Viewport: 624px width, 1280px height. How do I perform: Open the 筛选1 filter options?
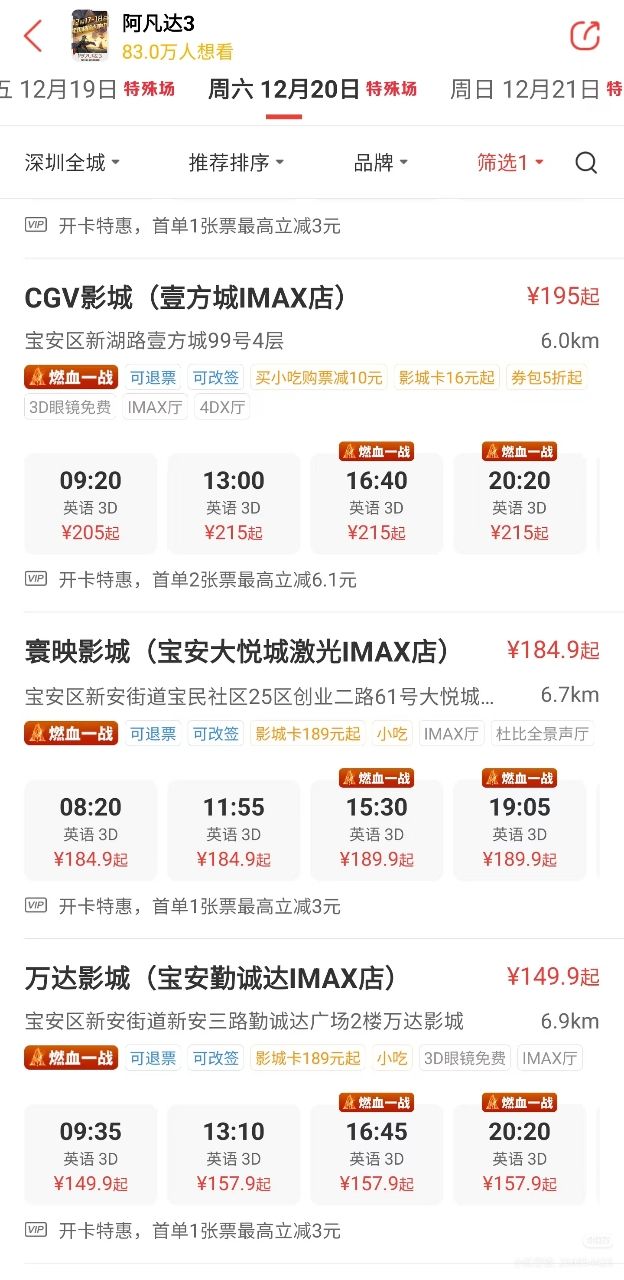pos(510,163)
